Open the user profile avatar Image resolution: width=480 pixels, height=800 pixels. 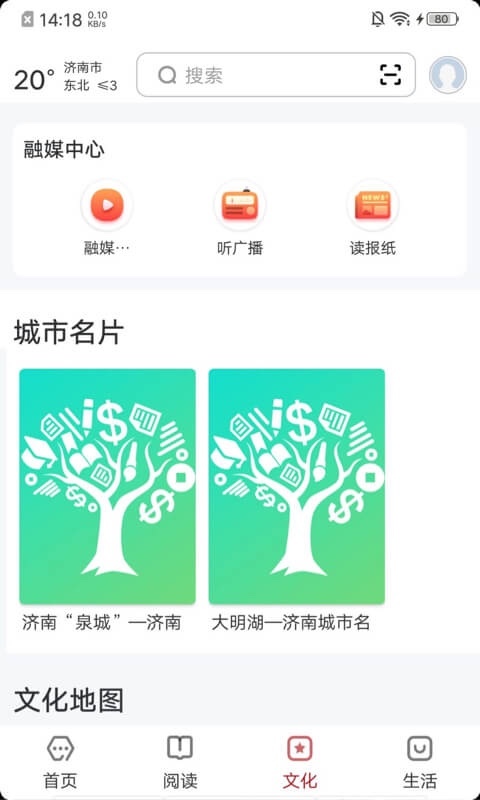tap(447, 75)
